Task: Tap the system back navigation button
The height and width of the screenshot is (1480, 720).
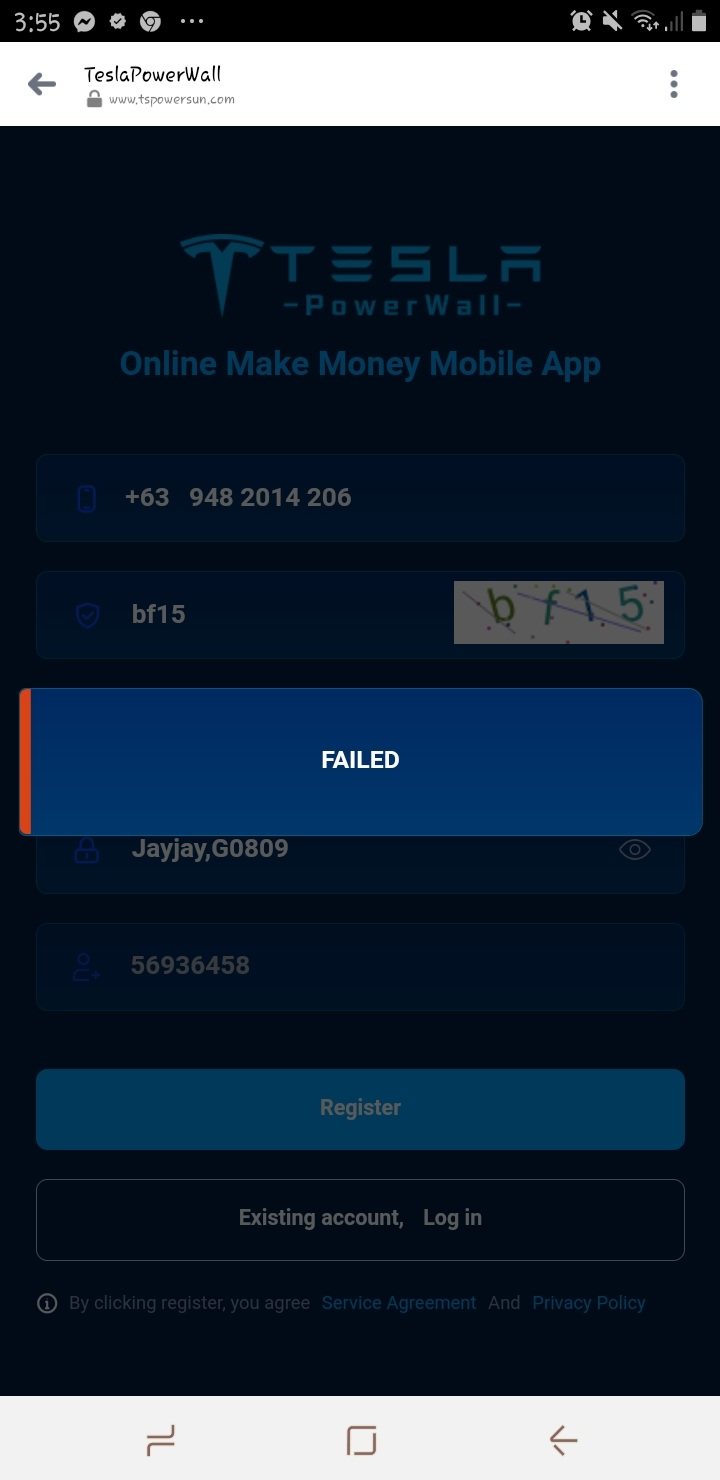Action: click(563, 1440)
